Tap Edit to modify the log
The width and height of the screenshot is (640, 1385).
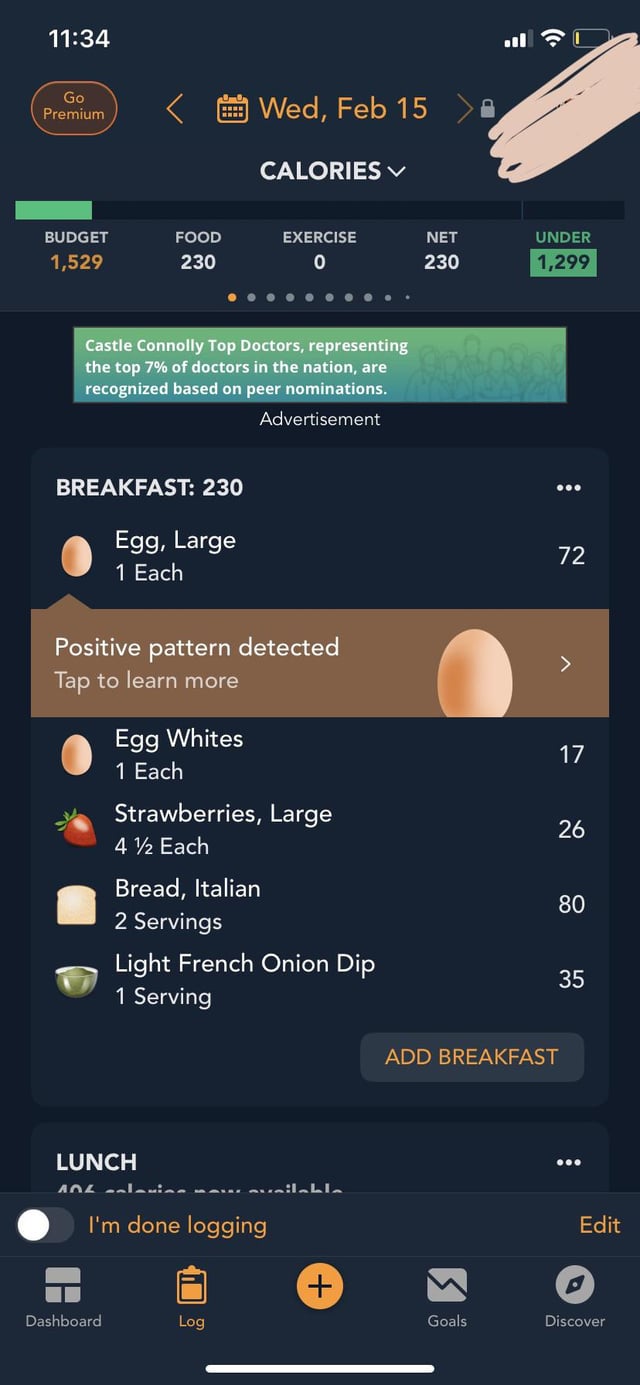pos(600,1225)
